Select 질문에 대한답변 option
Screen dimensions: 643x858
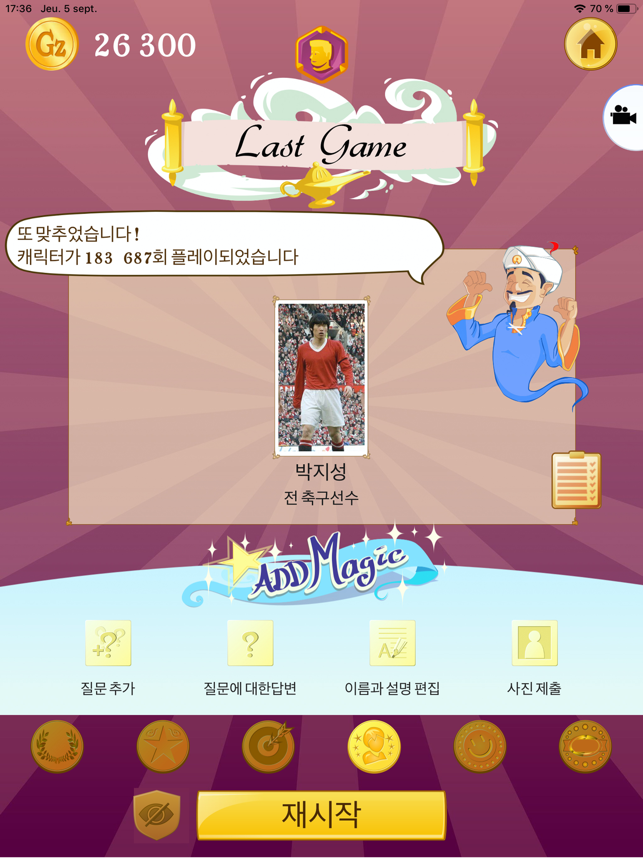[x=250, y=644]
